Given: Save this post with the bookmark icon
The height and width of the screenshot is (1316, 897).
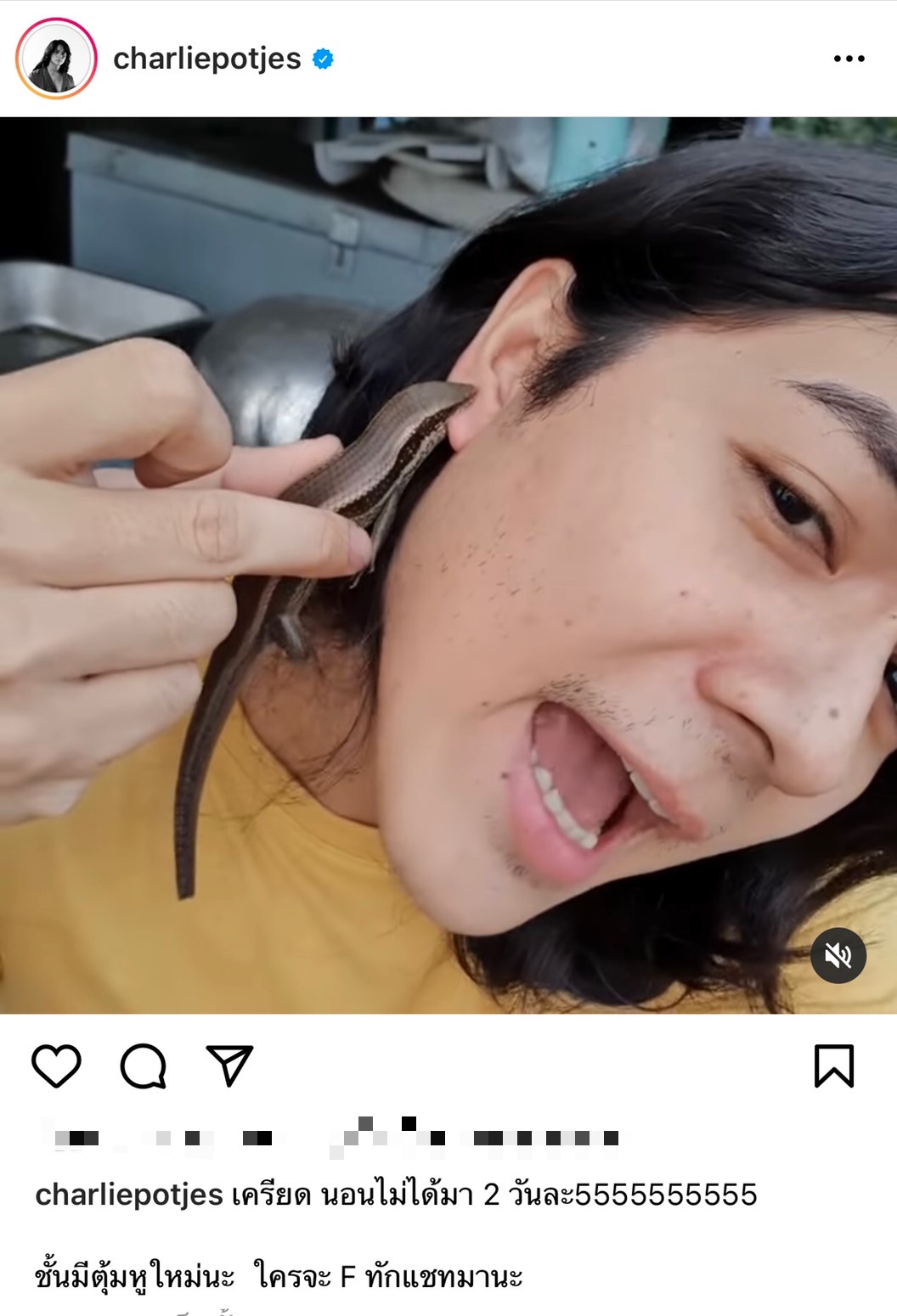Looking at the screenshot, I should [x=833, y=1066].
